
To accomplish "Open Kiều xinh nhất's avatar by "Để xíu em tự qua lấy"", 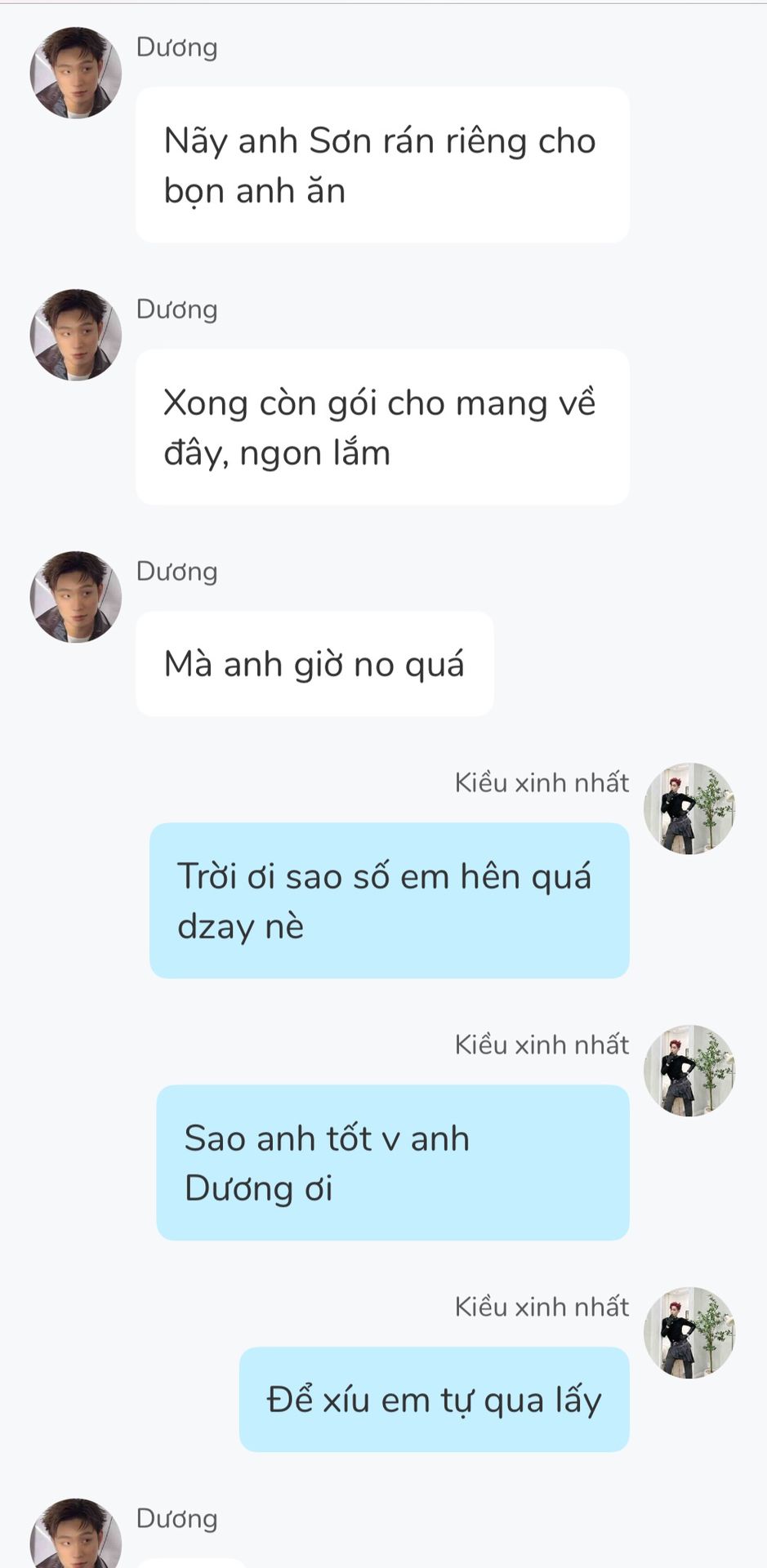I will 689,1333.
